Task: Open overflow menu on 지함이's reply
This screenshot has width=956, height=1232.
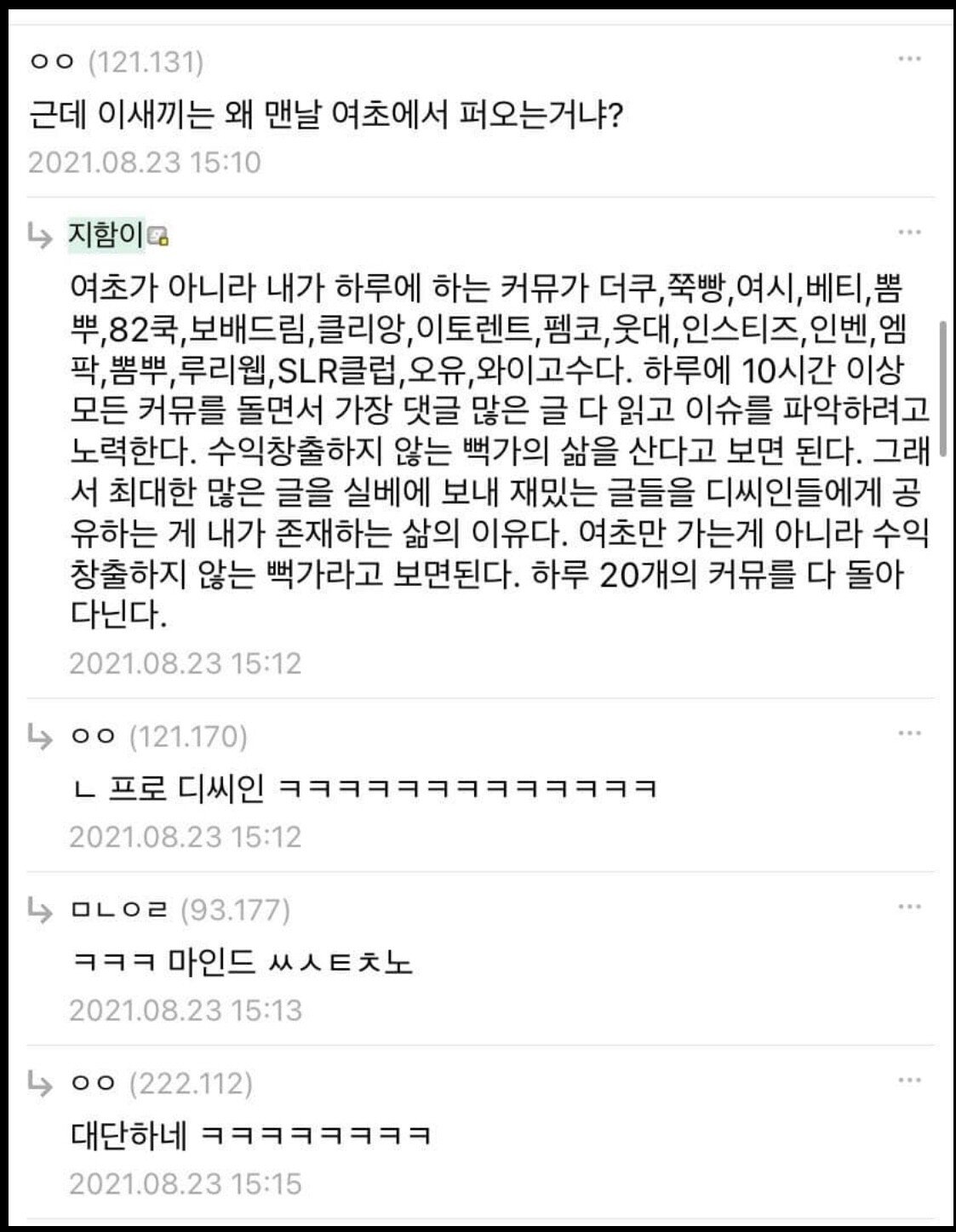Action: [909, 232]
